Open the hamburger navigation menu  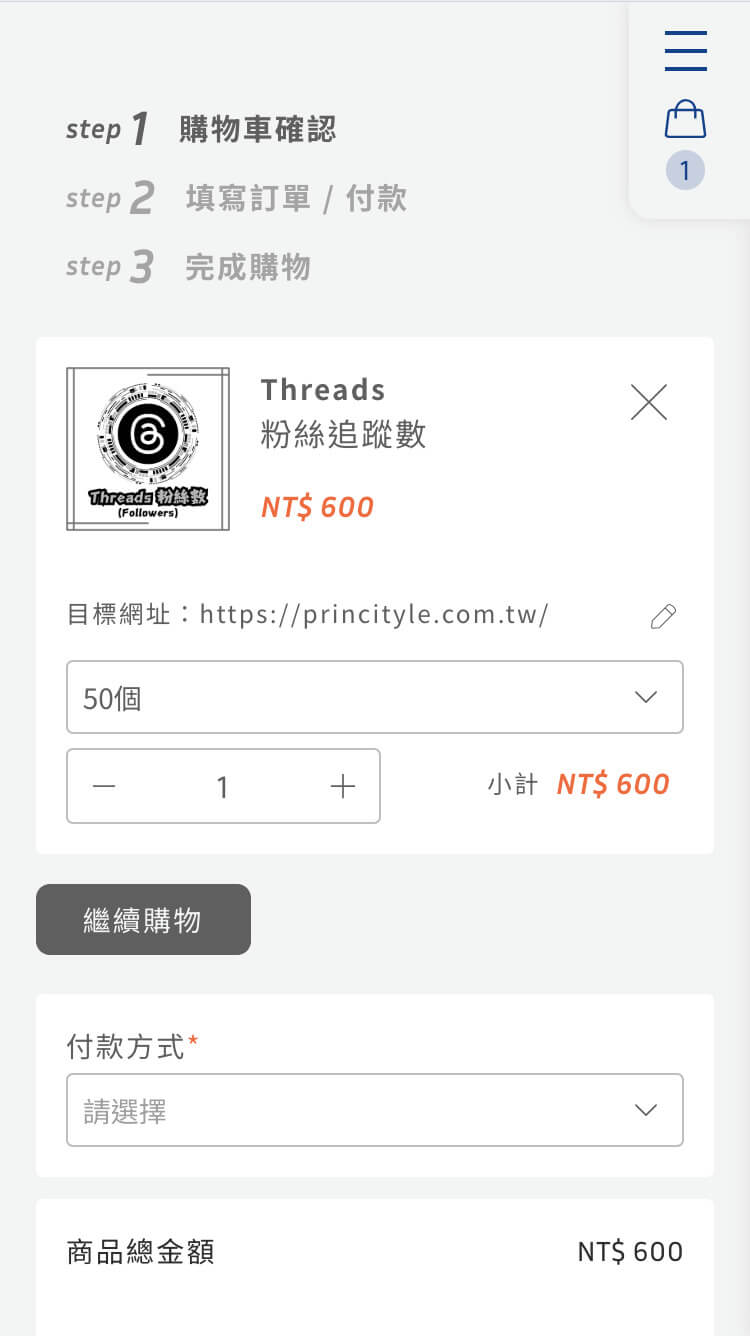(x=685, y=50)
